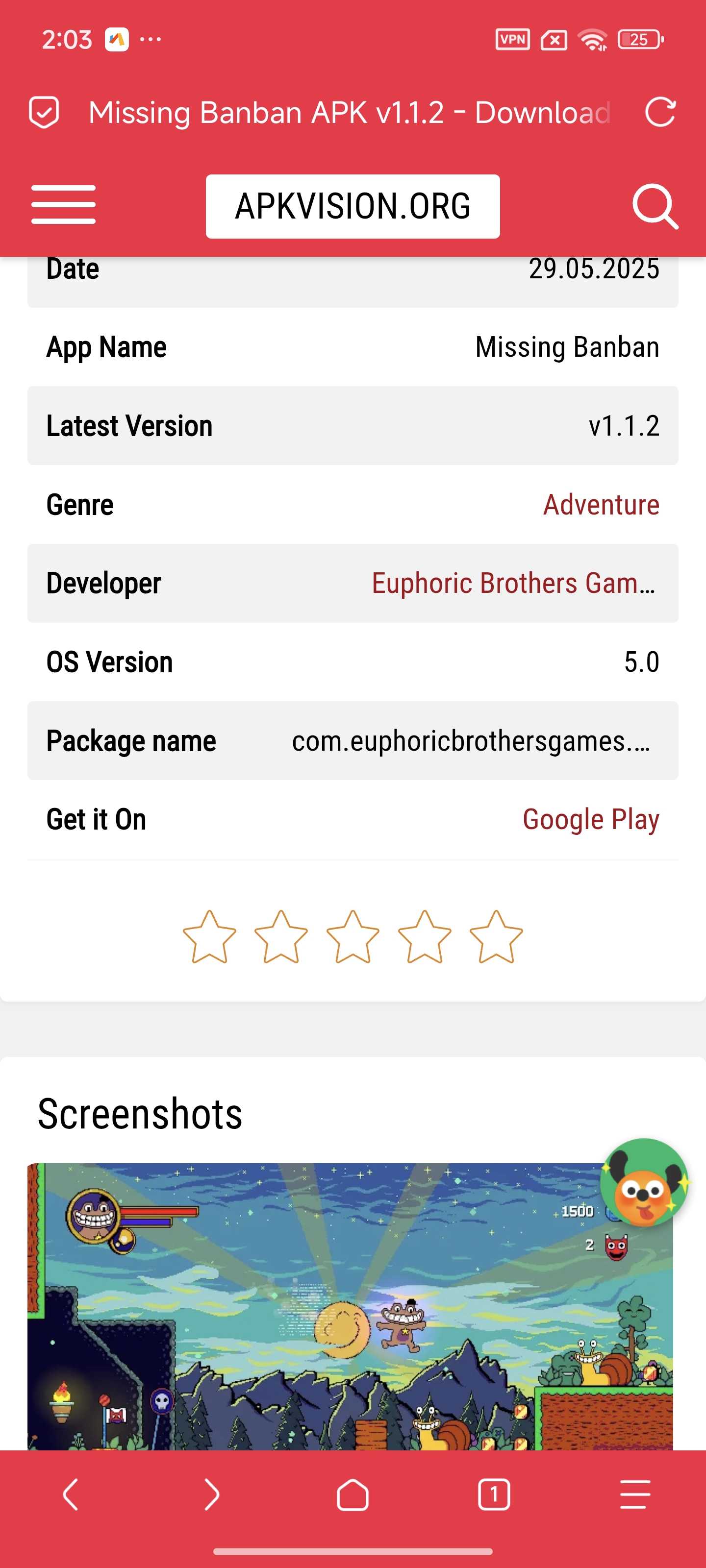
Task: Go back to the previous page
Action: point(71,1494)
